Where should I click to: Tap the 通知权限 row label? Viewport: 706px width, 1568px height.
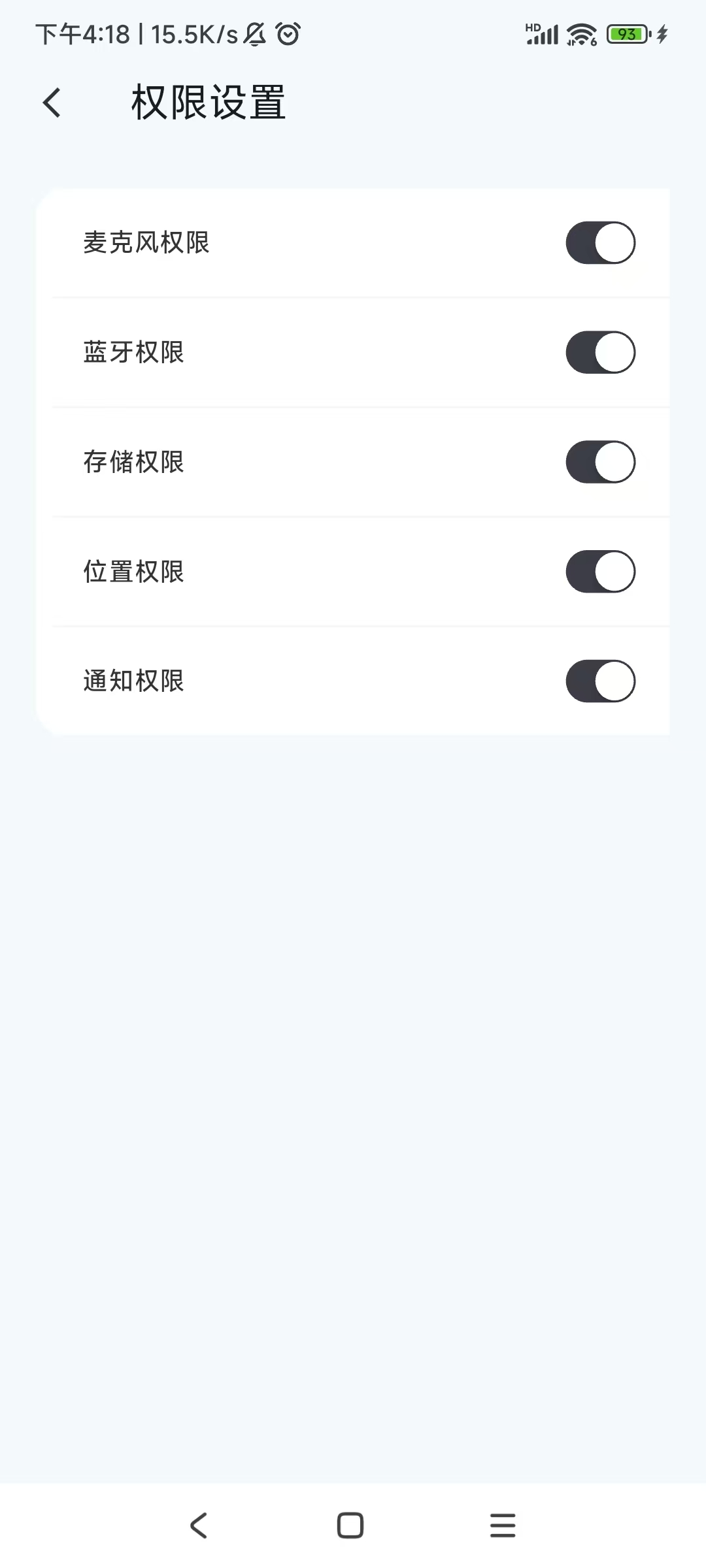pyautogui.click(x=135, y=681)
